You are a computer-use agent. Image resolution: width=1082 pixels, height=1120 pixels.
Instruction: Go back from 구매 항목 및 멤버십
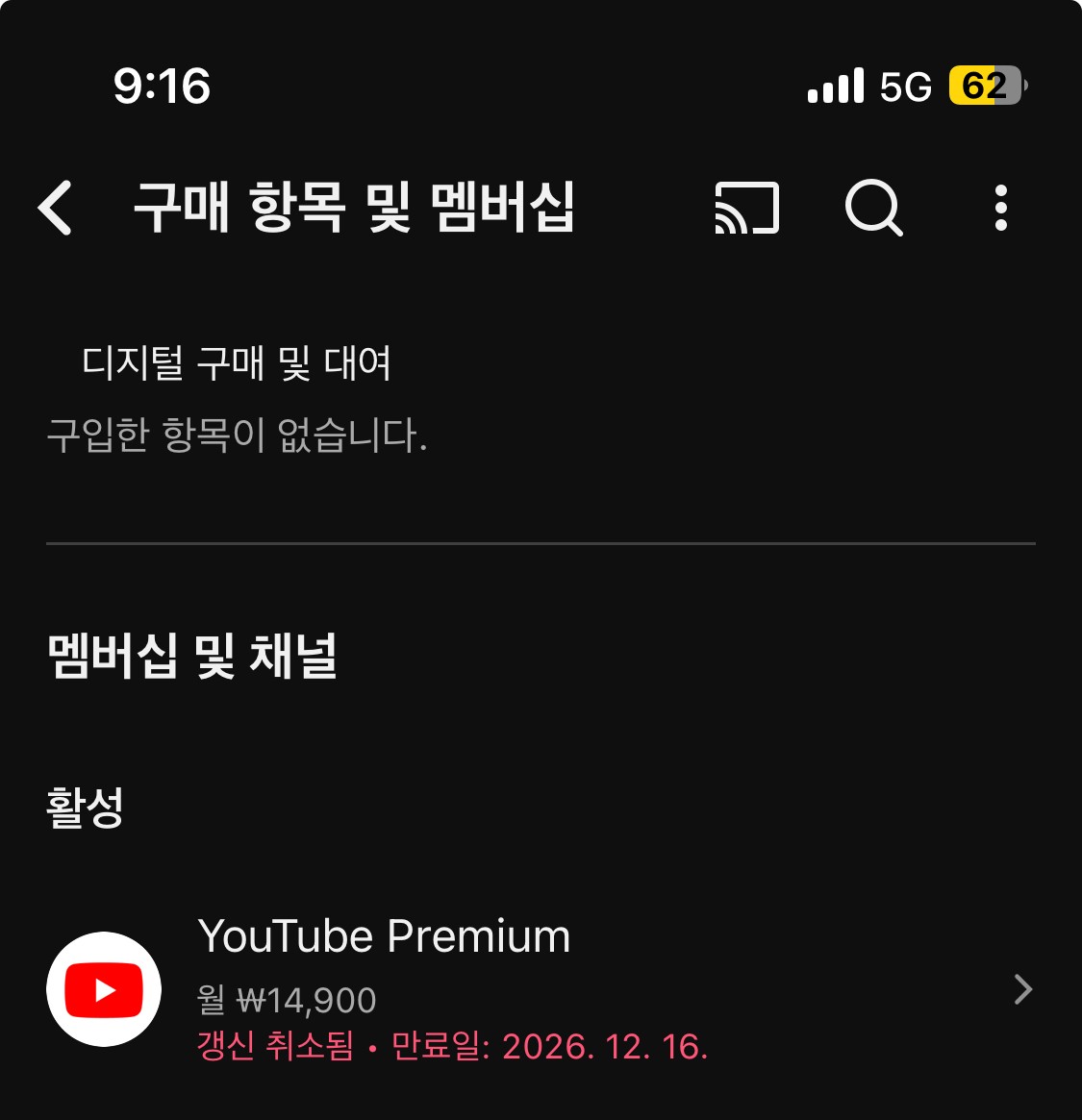click(56, 208)
